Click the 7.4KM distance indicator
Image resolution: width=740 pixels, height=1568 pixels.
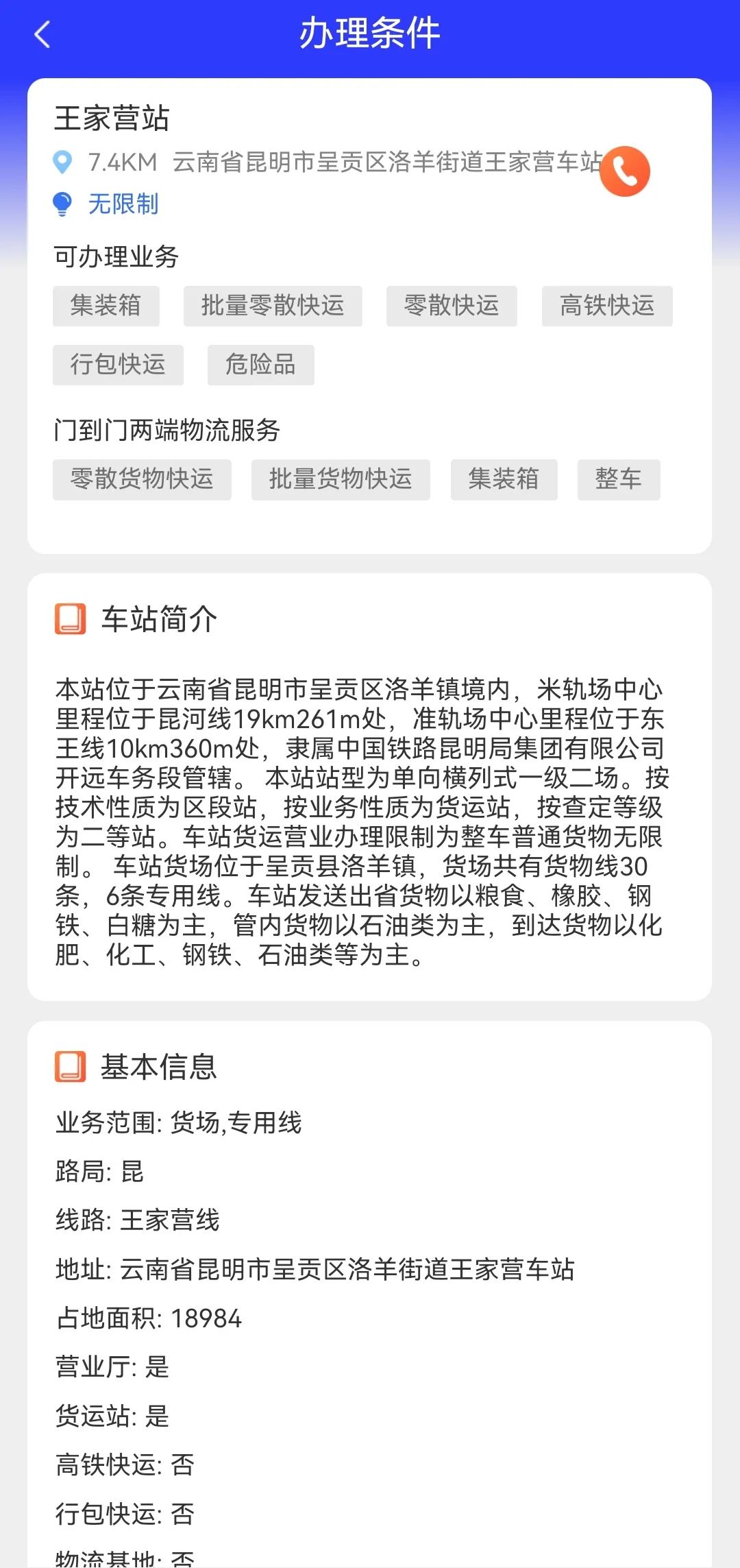(122, 163)
